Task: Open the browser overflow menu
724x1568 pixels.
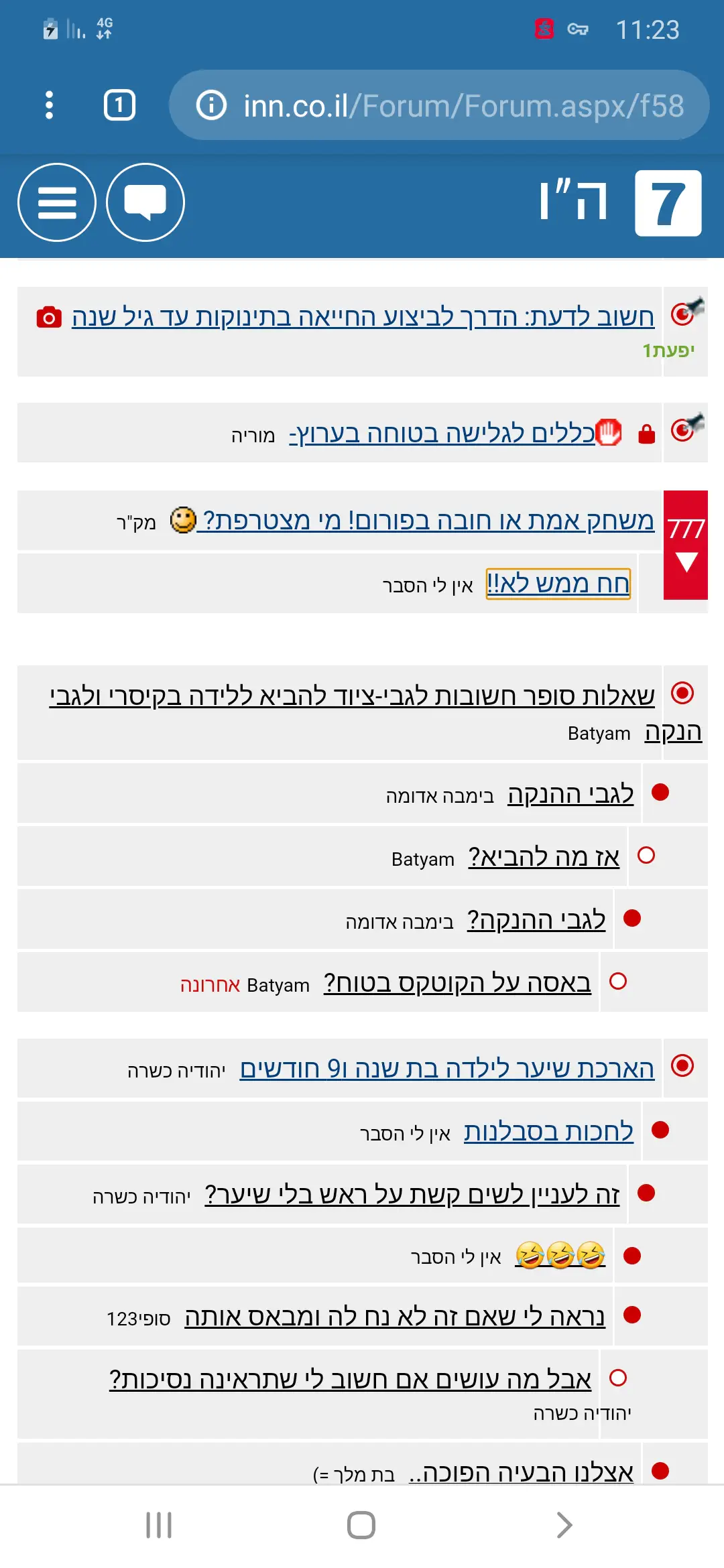Action: [x=49, y=105]
